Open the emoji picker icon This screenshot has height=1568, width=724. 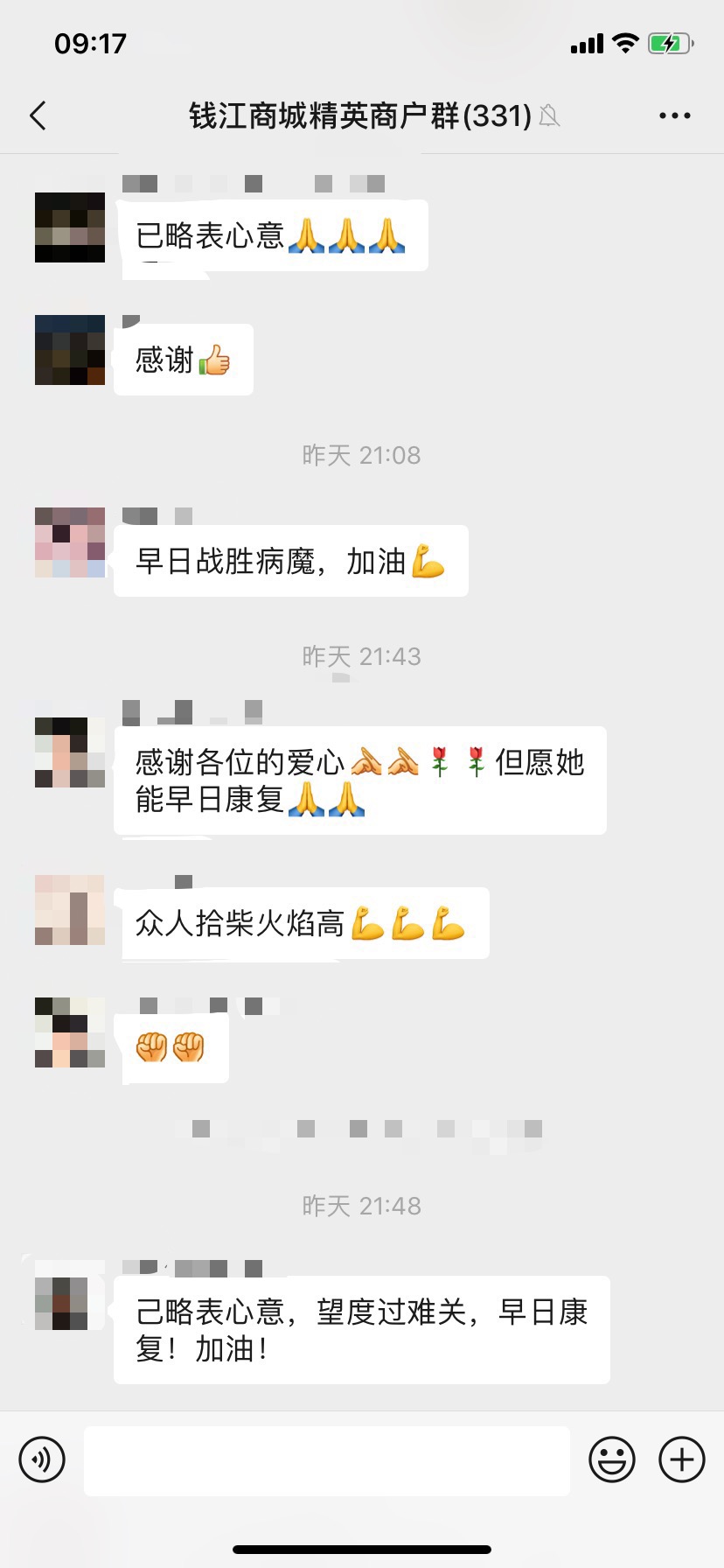point(613,1459)
